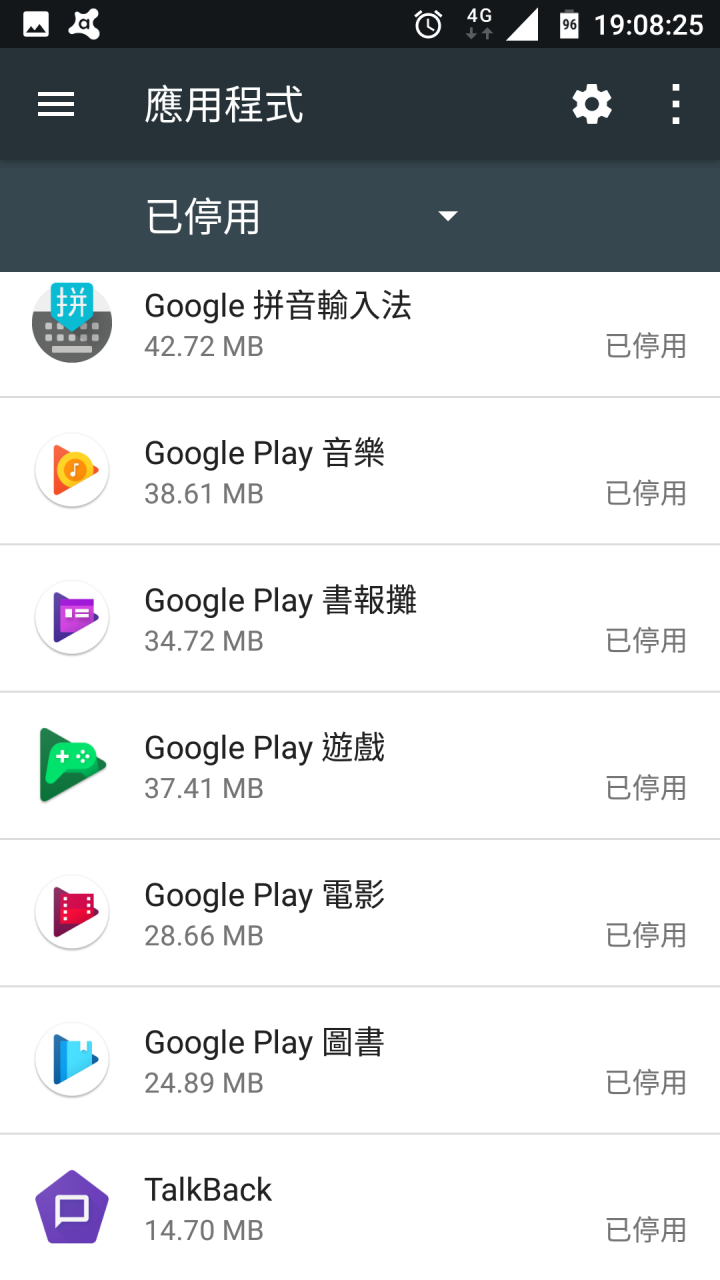Screen dimensions: 720x1280
Task: Open Google Play 圖書 app info
Action: pyautogui.click(x=360, y=1059)
